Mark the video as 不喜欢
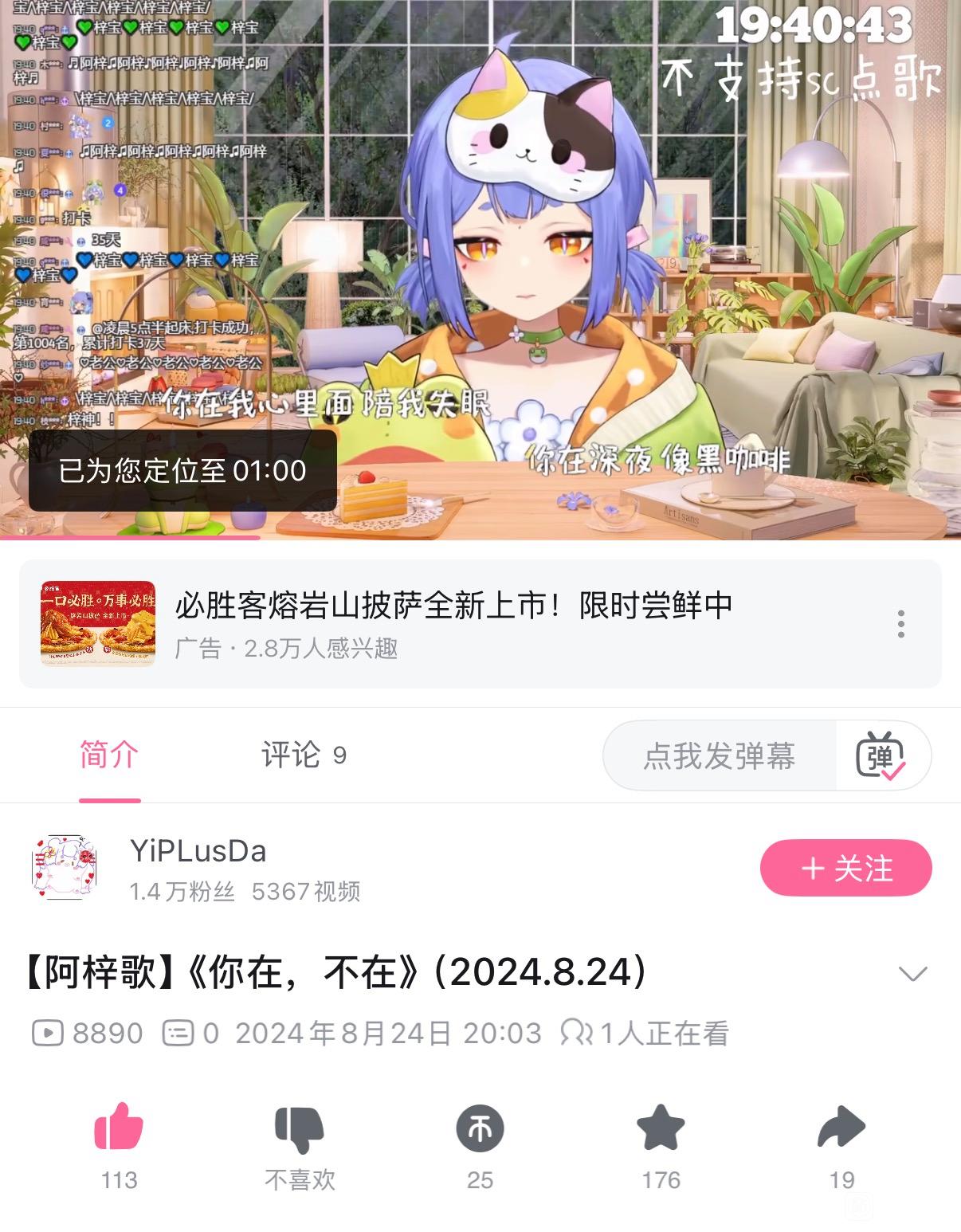The width and height of the screenshot is (961, 1232). coord(300,1129)
